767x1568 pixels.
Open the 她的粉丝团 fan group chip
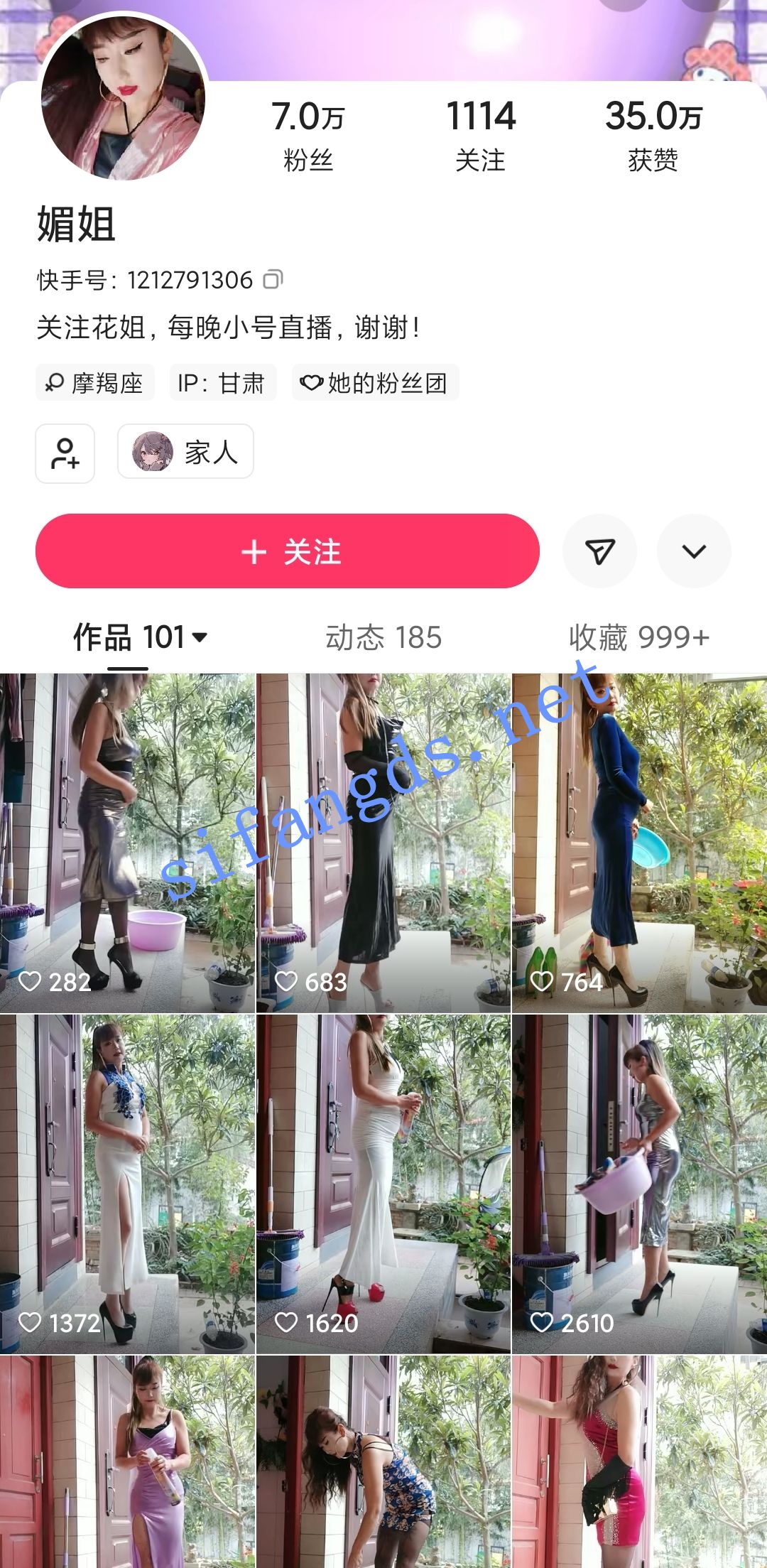[375, 383]
